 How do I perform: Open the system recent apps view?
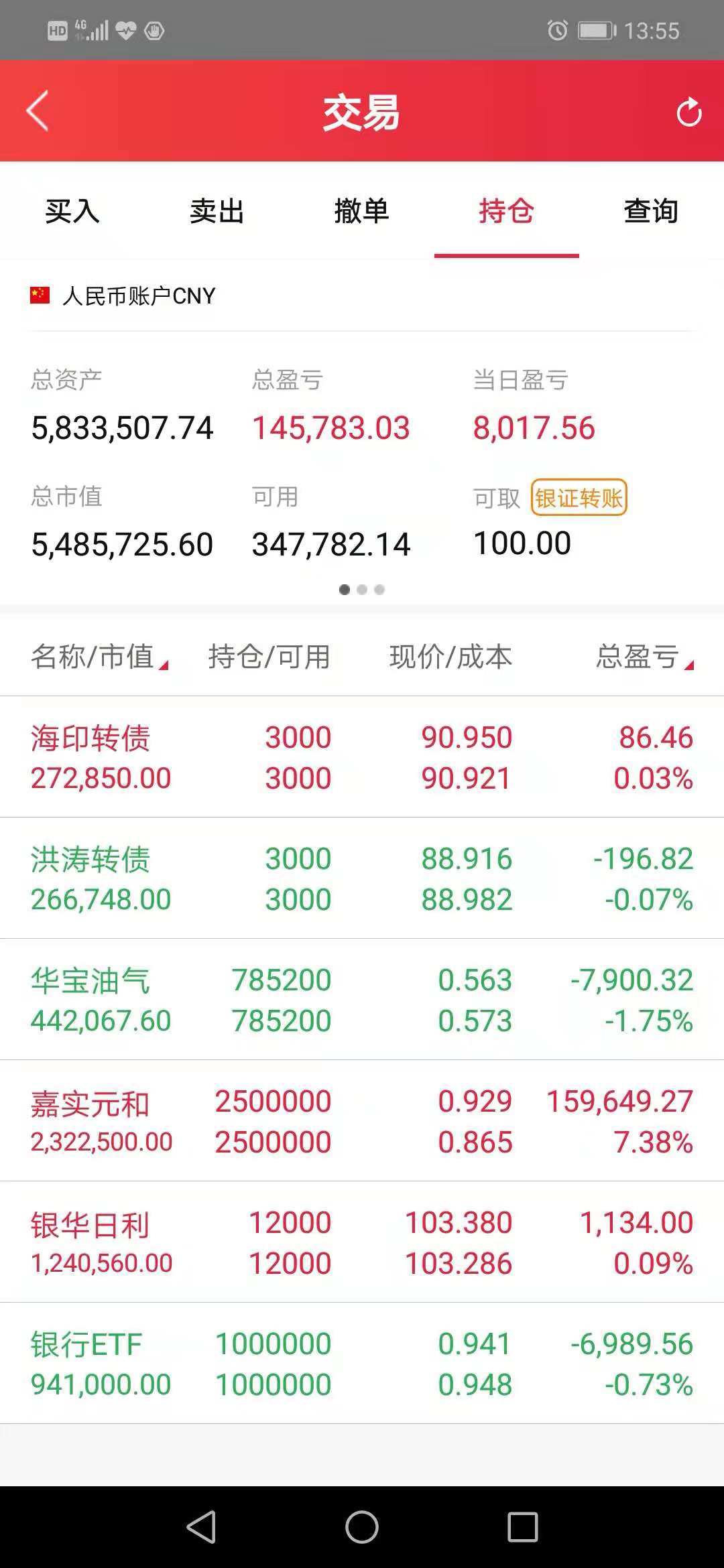523,1527
